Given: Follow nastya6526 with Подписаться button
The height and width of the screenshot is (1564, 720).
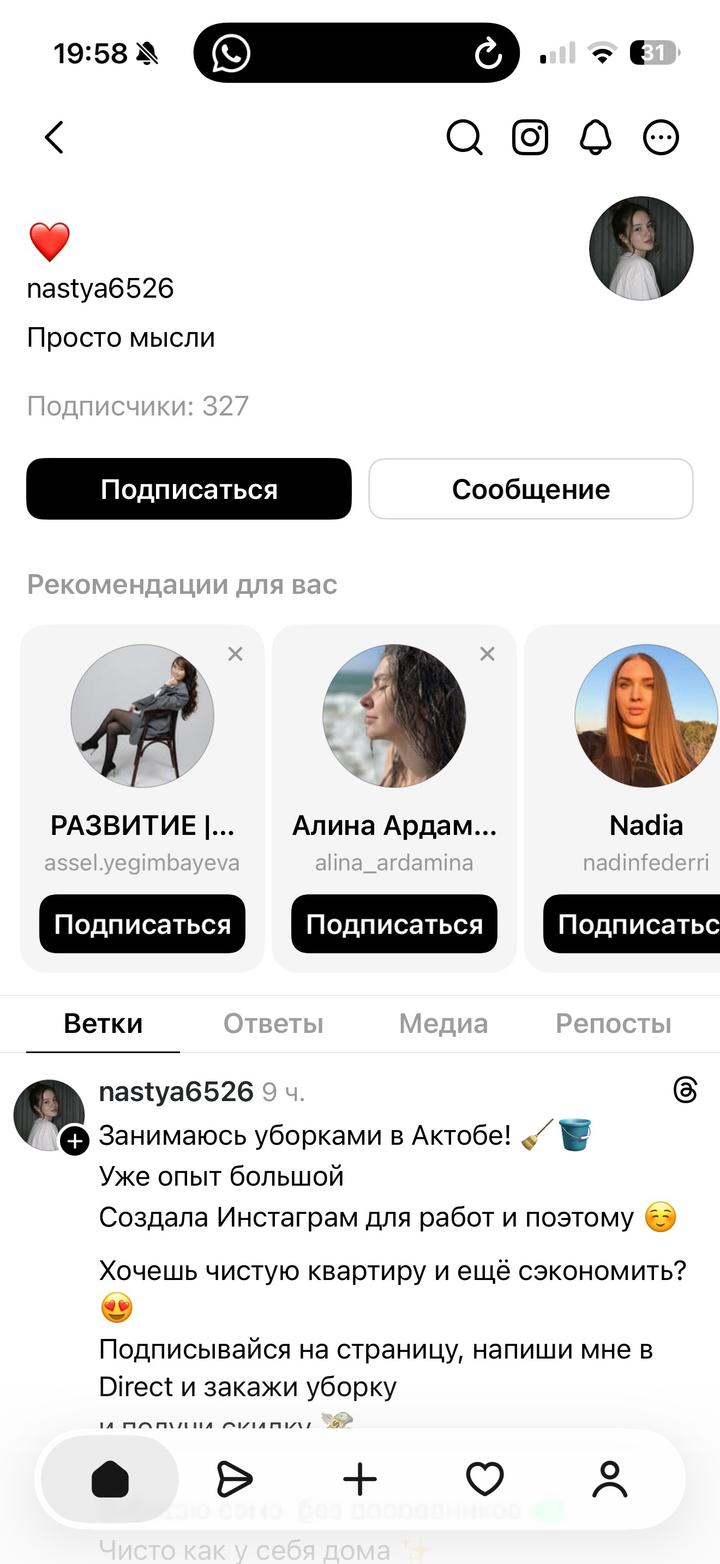Looking at the screenshot, I should pyautogui.click(x=189, y=489).
